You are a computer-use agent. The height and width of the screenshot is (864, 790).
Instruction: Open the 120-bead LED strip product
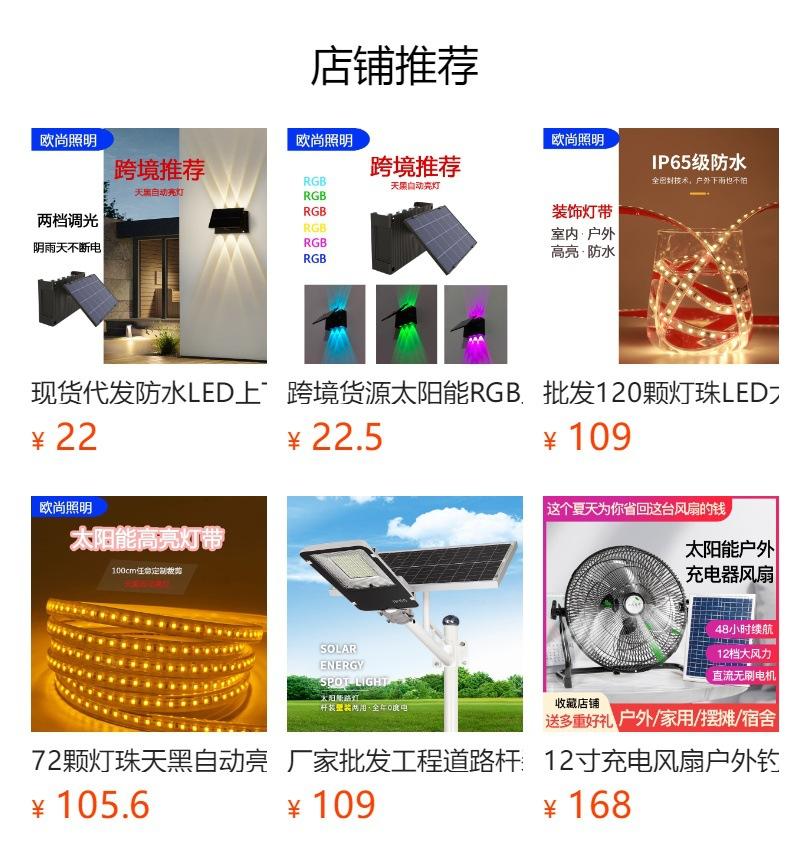[661, 246]
